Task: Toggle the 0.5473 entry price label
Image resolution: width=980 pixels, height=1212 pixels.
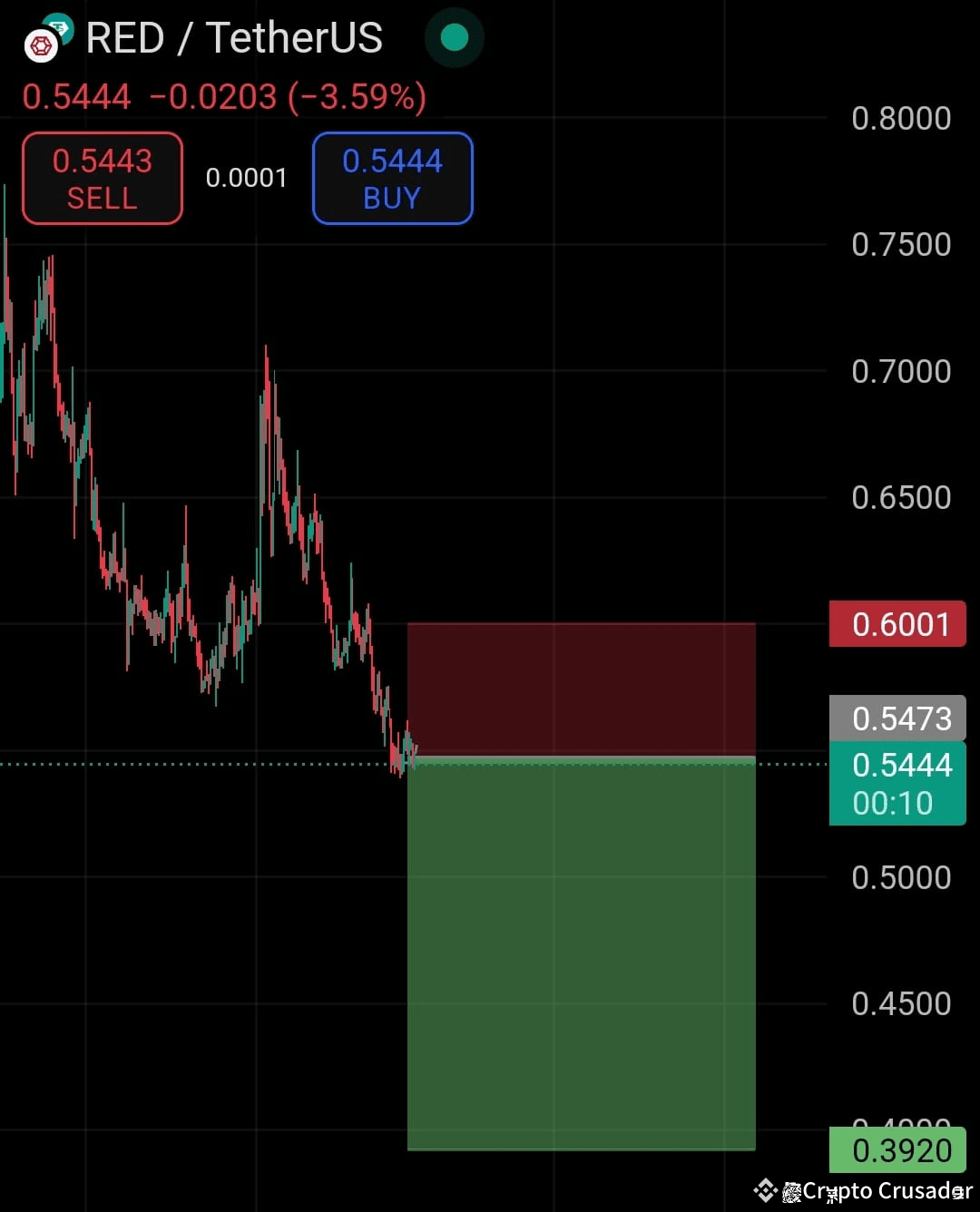Action: tap(897, 718)
